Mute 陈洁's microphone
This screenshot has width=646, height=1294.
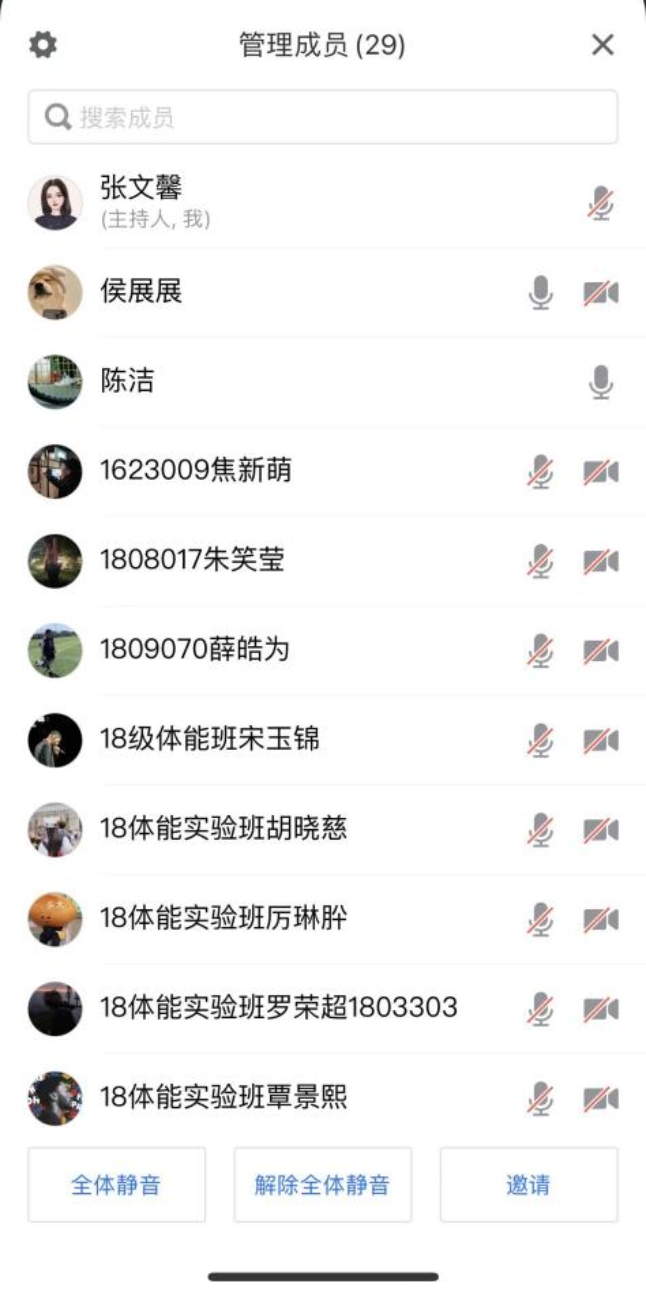(600, 382)
